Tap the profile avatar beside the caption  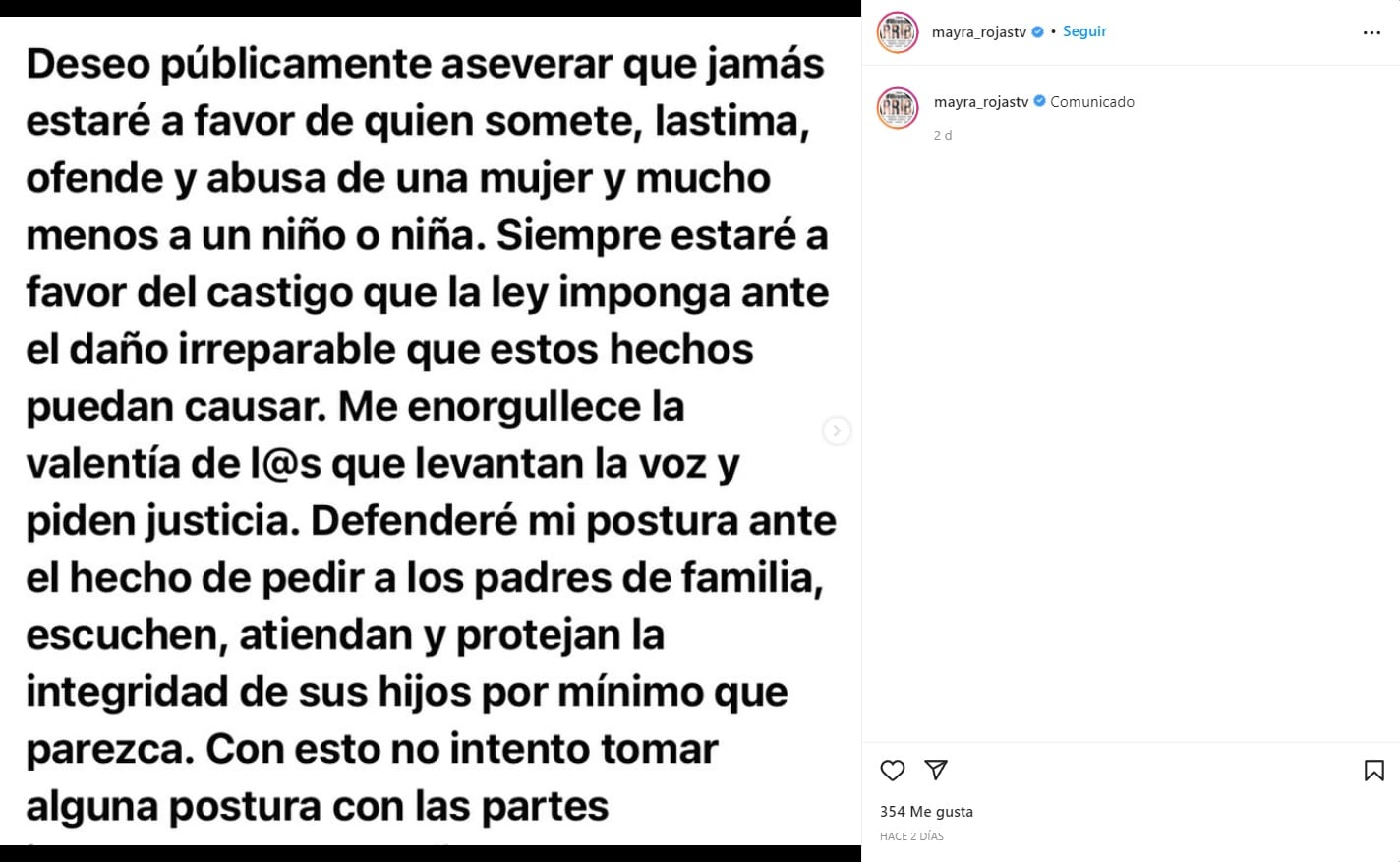(897, 108)
